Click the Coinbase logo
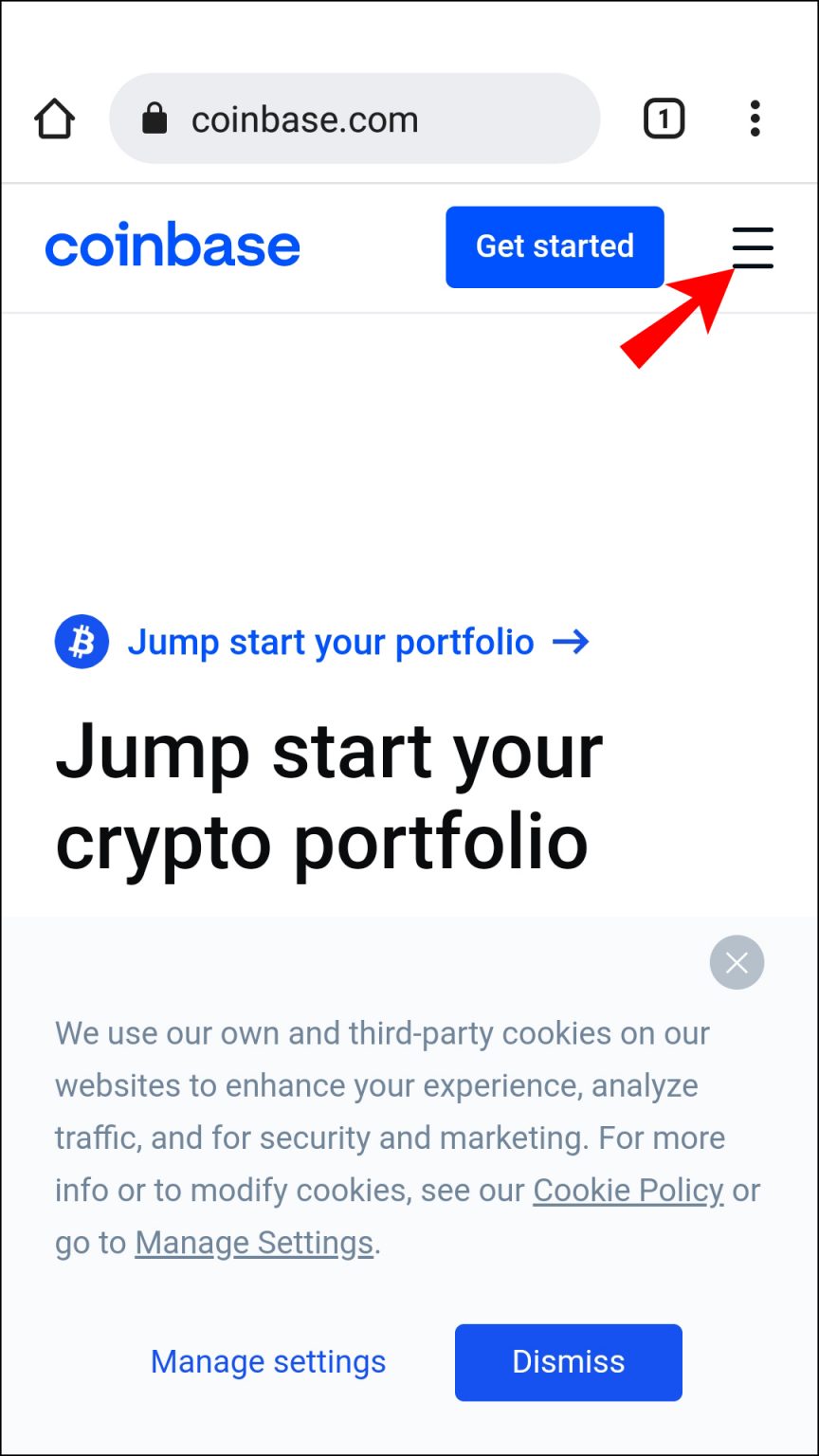 (x=173, y=245)
